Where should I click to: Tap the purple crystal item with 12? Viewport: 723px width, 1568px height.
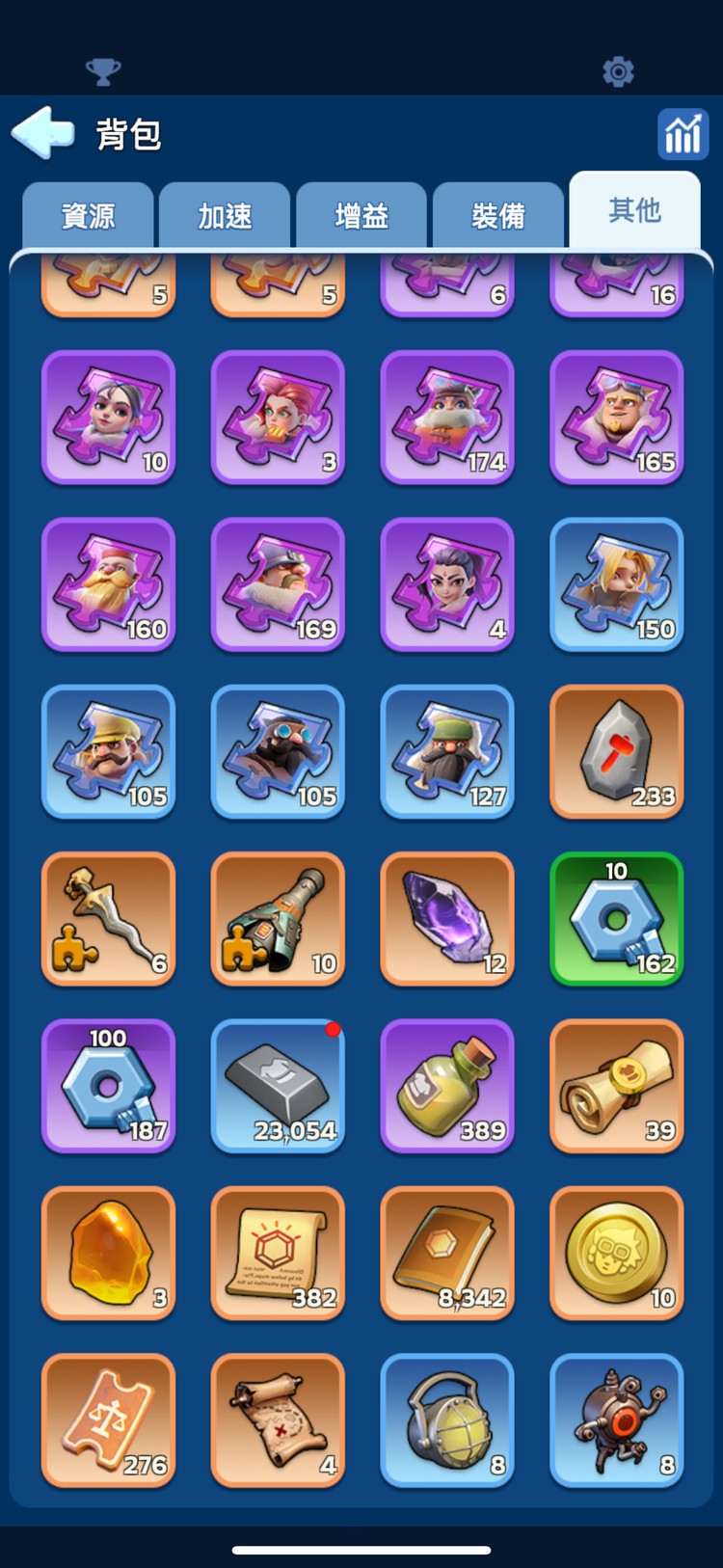tap(447, 919)
